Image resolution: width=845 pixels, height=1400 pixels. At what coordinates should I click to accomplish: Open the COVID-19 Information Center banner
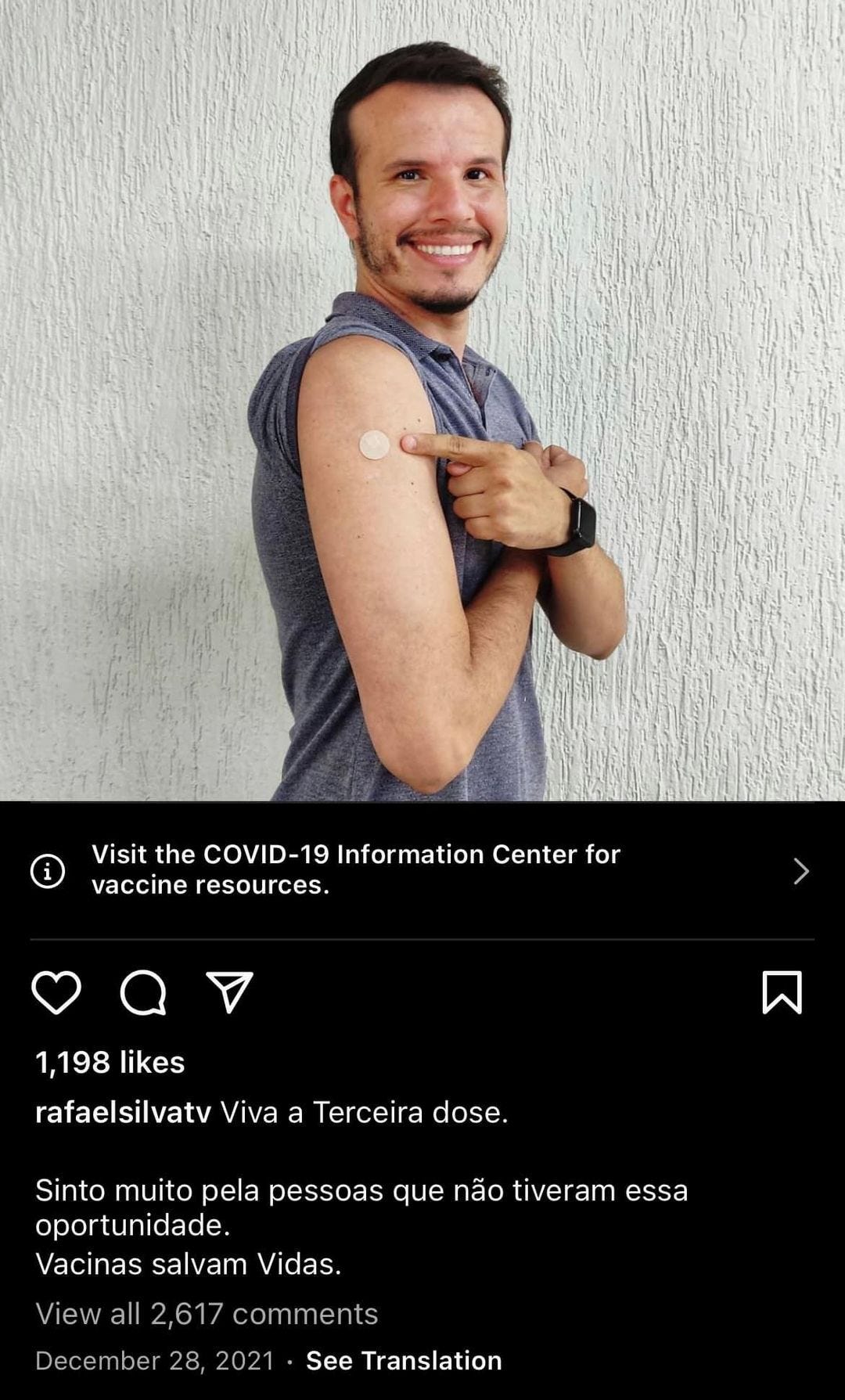(x=422, y=869)
